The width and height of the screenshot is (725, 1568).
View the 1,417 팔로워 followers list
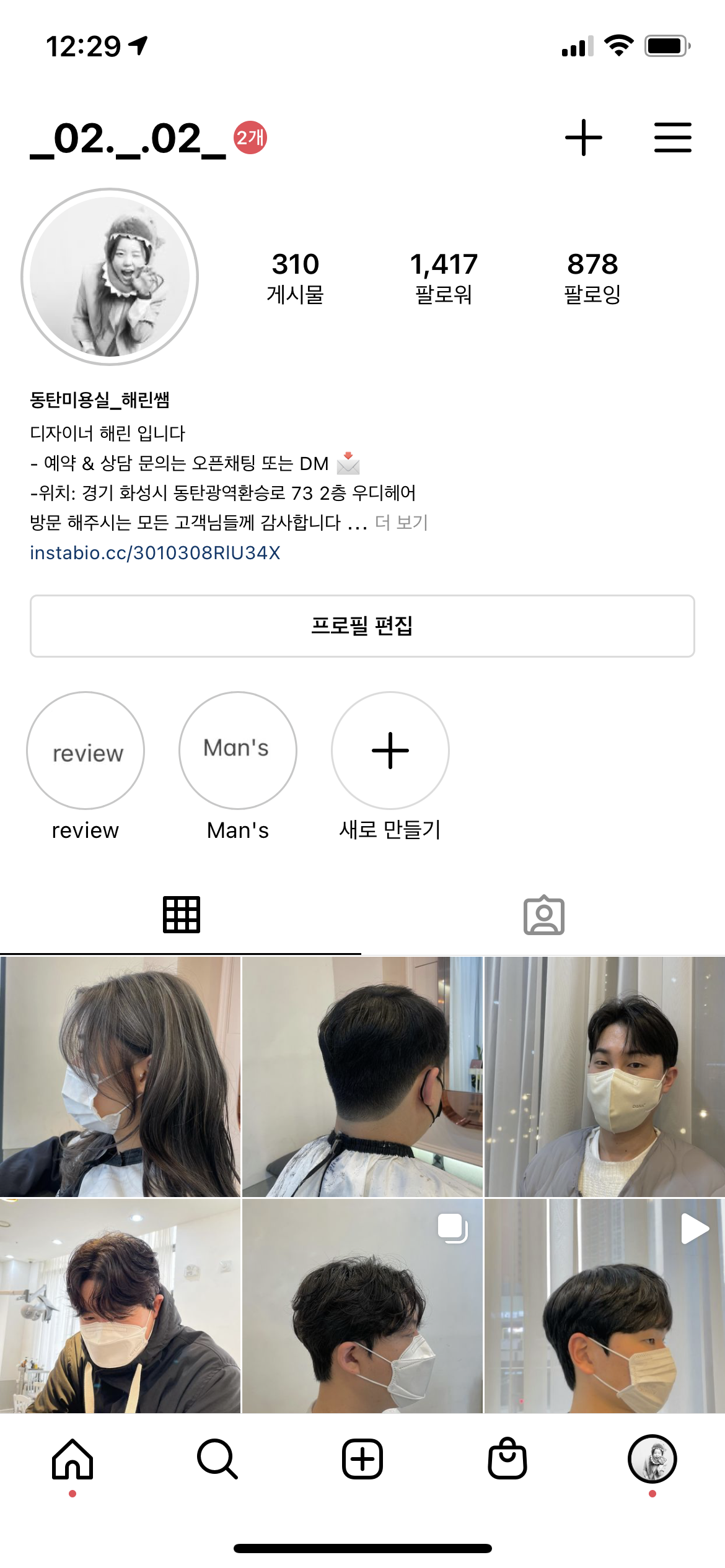point(444,277)
